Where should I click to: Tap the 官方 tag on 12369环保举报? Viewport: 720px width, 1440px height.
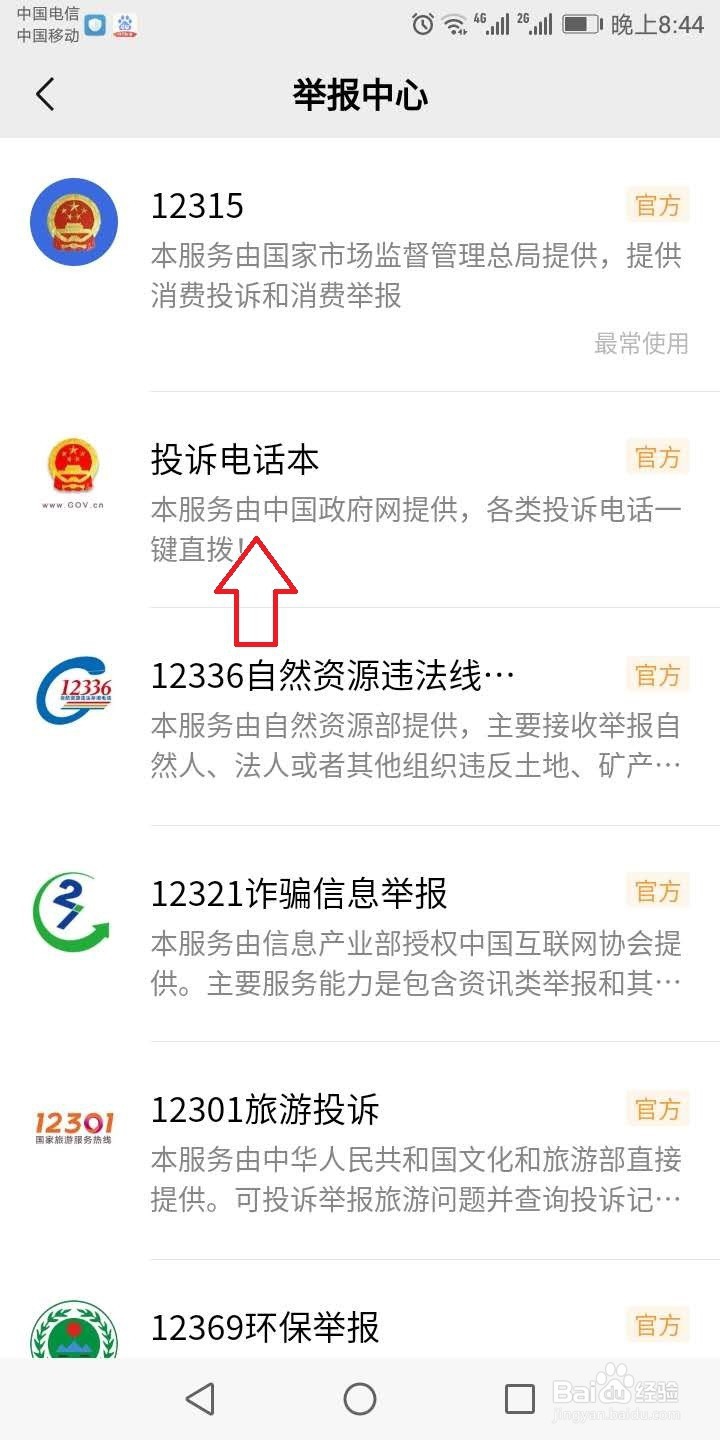pos(658,1325)
